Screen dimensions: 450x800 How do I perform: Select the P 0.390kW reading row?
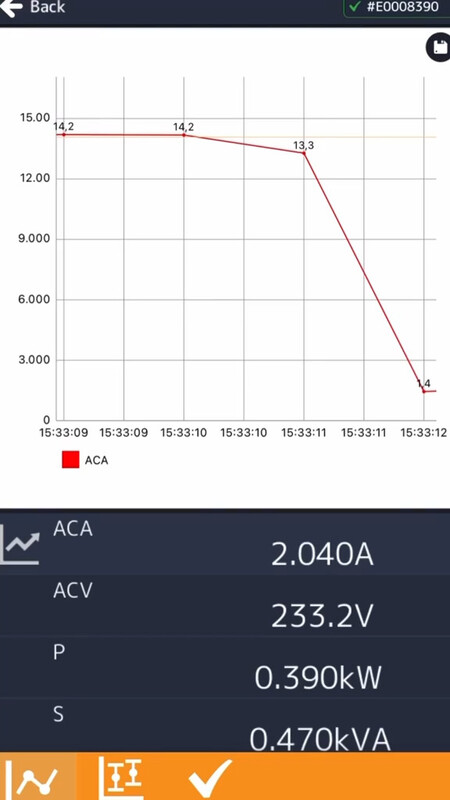225,667
